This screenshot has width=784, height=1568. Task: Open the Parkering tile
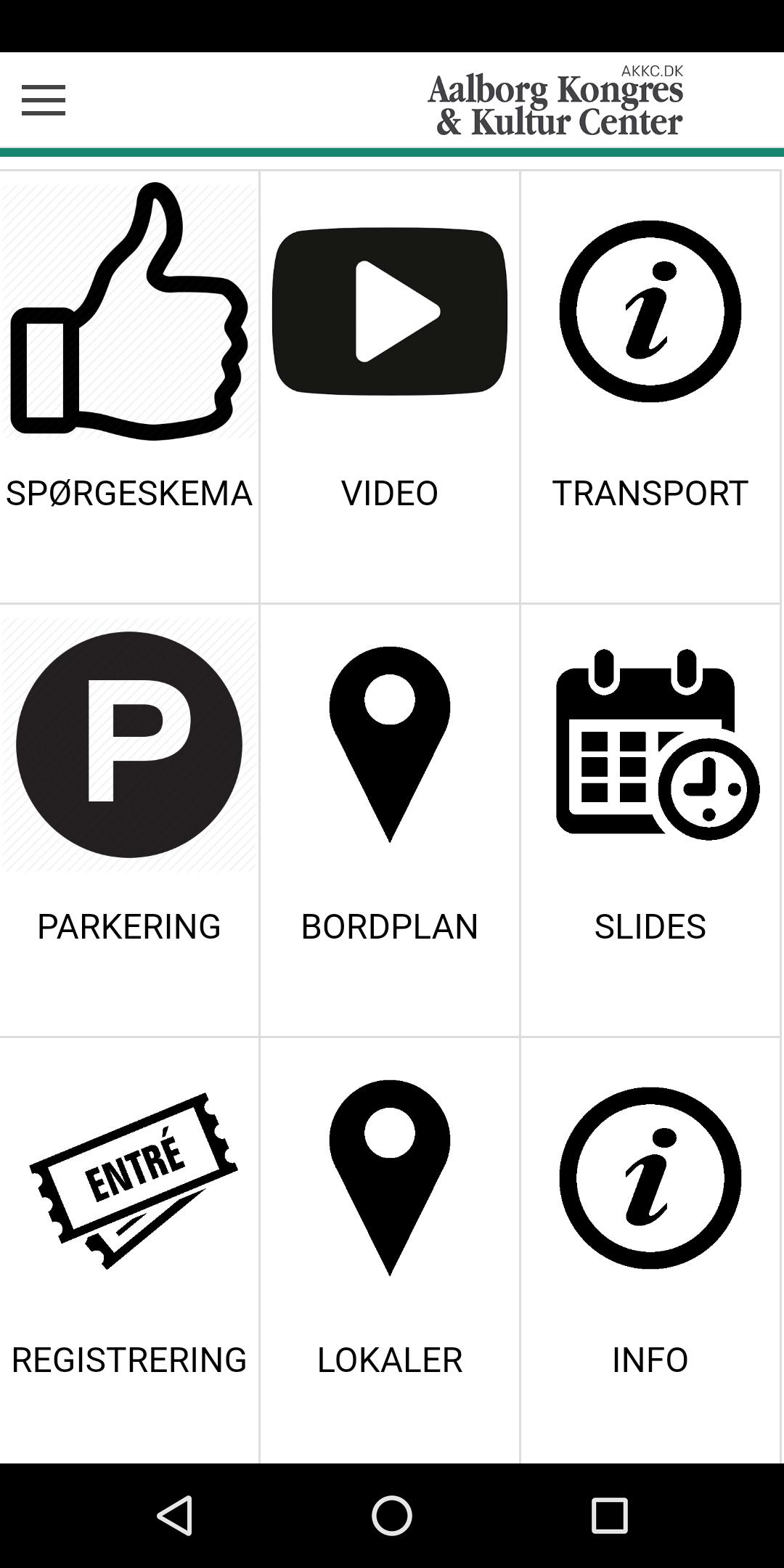tap(129, 819)
